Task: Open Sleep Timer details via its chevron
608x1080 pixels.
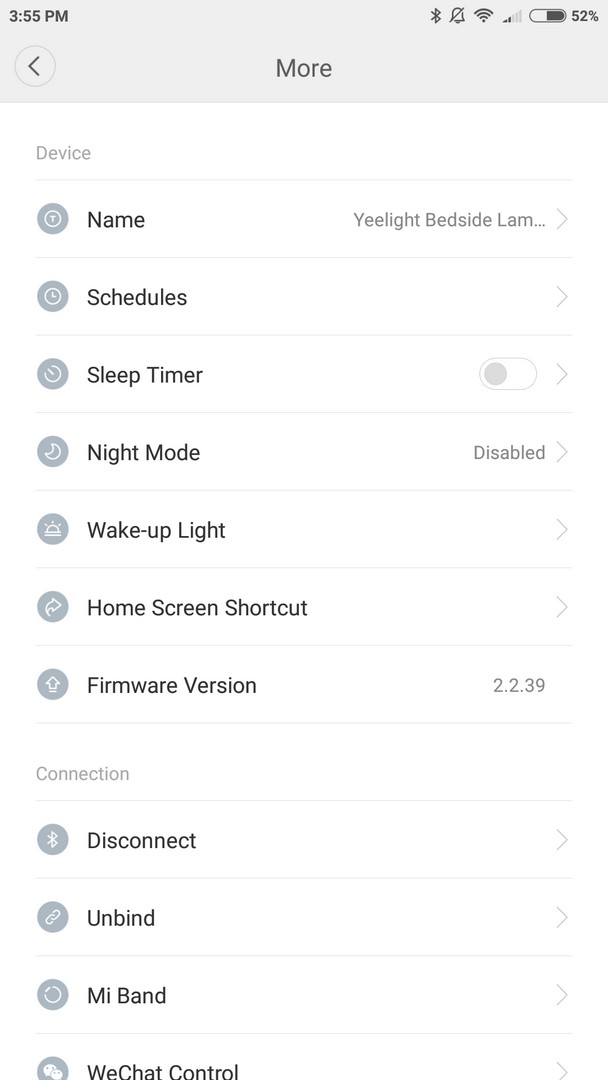Action: [562, 375]
